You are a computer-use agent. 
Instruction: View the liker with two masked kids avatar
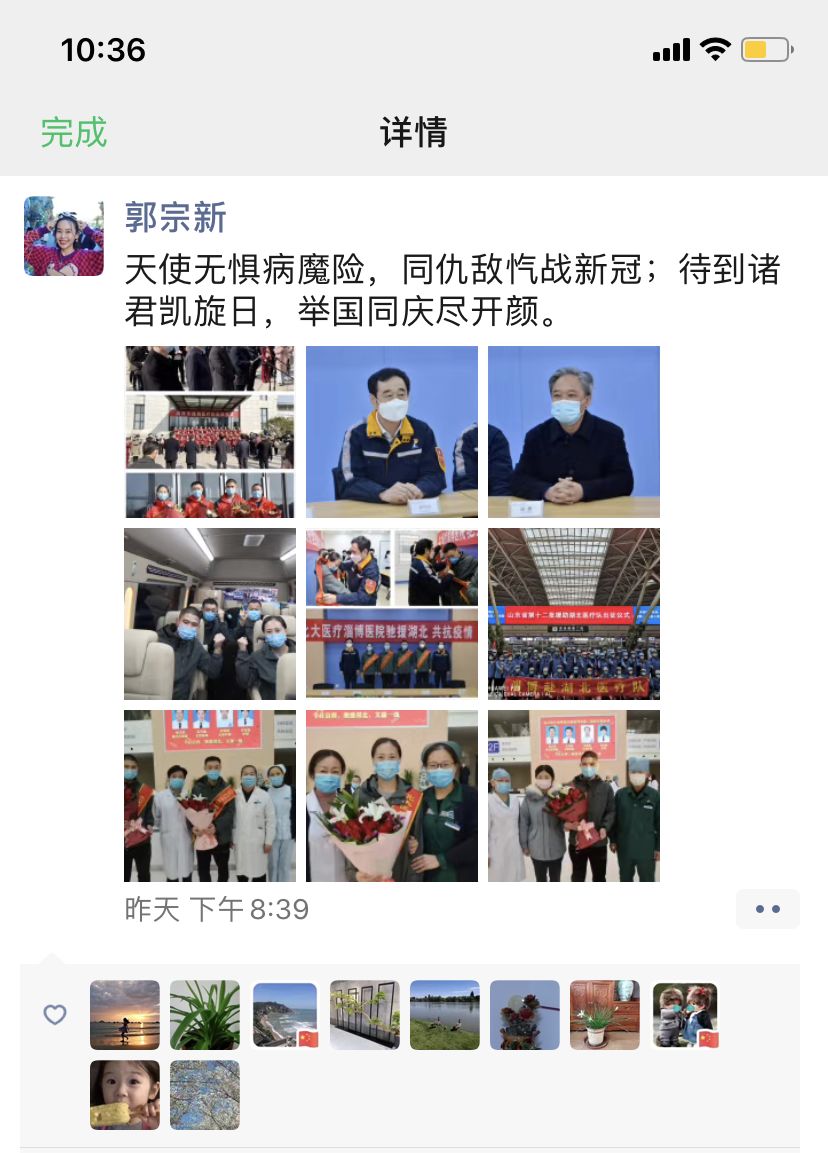pos(685,1015)
